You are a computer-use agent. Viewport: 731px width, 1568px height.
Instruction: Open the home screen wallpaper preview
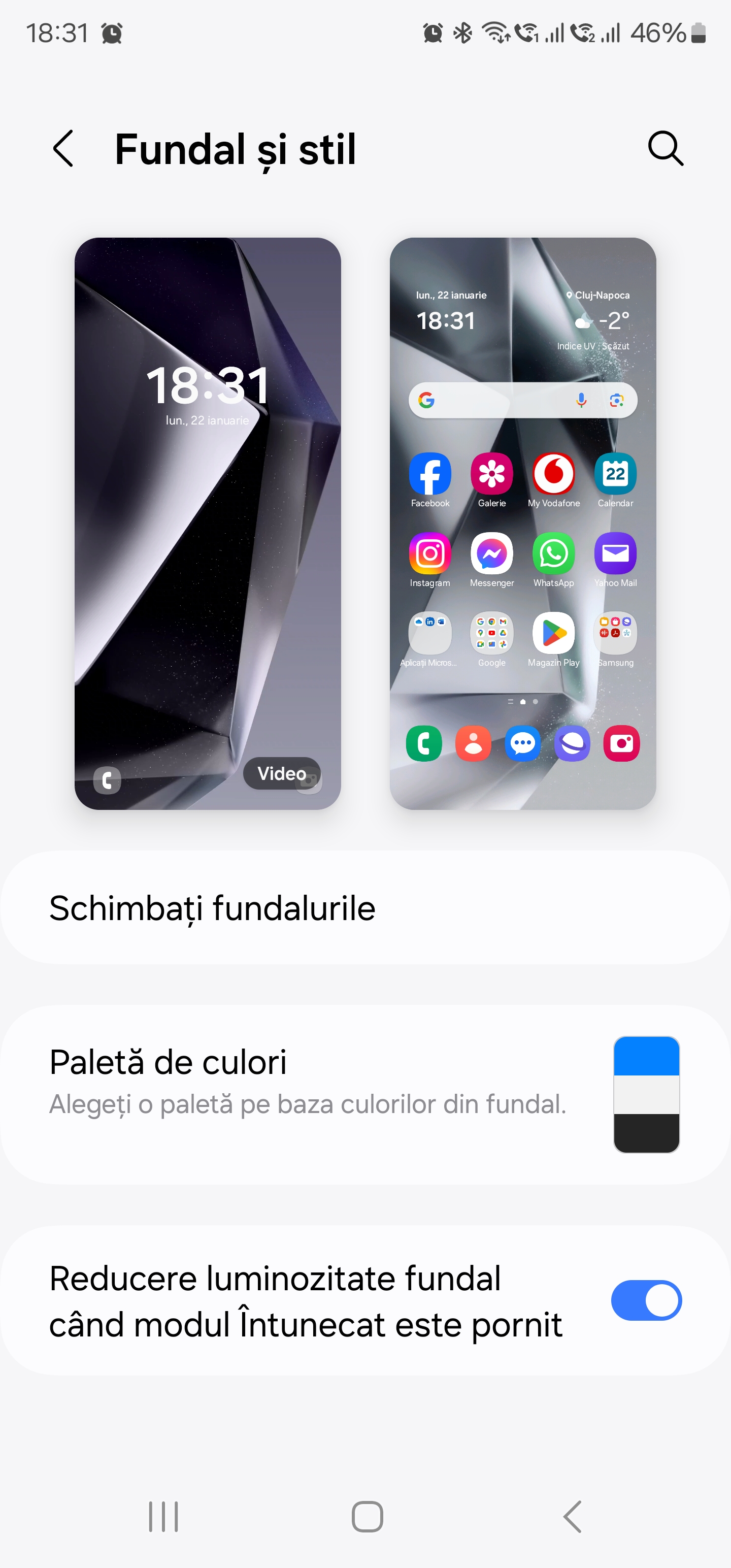point(523,524)
